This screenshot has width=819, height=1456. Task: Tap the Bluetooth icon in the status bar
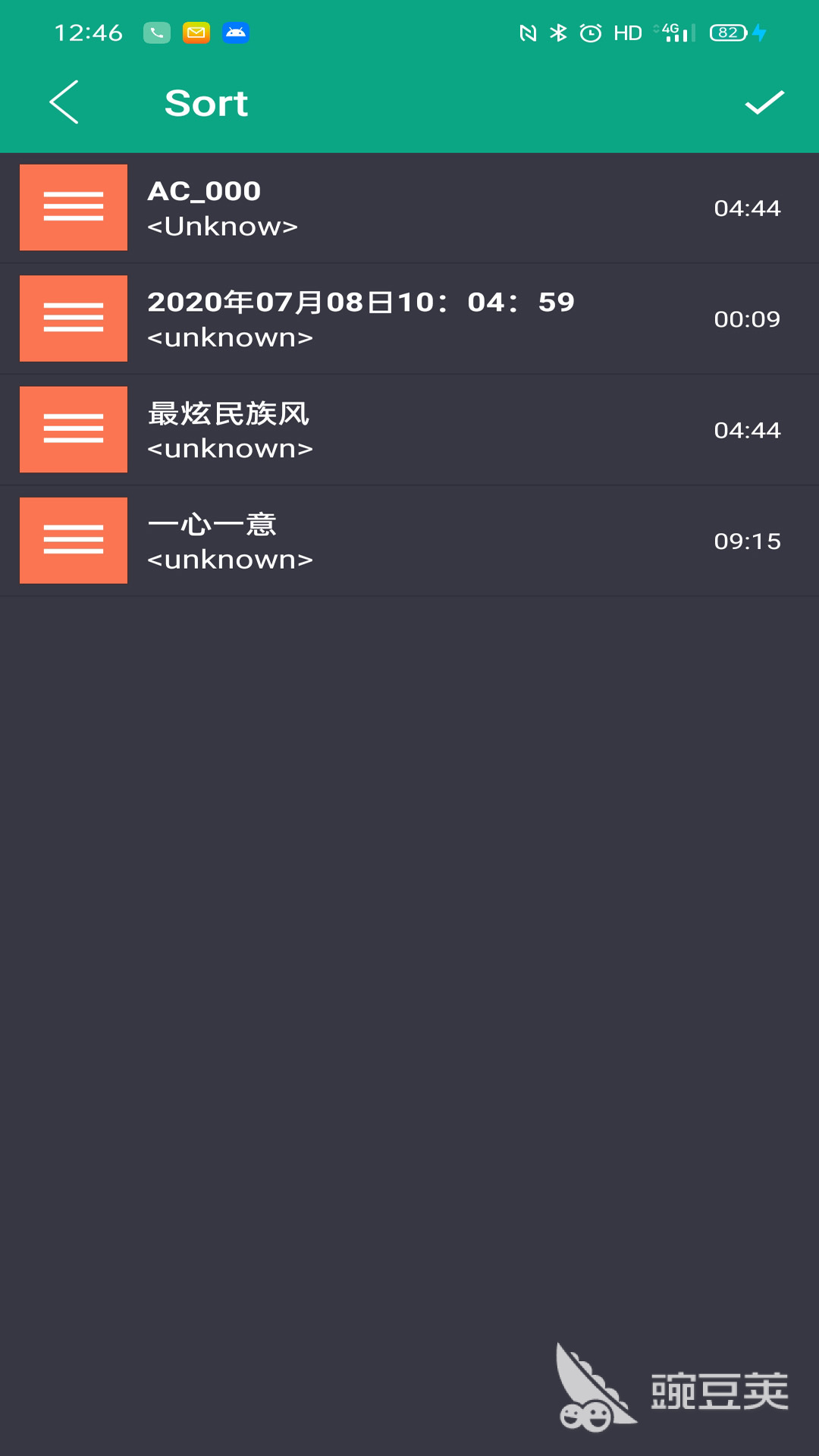557,32
